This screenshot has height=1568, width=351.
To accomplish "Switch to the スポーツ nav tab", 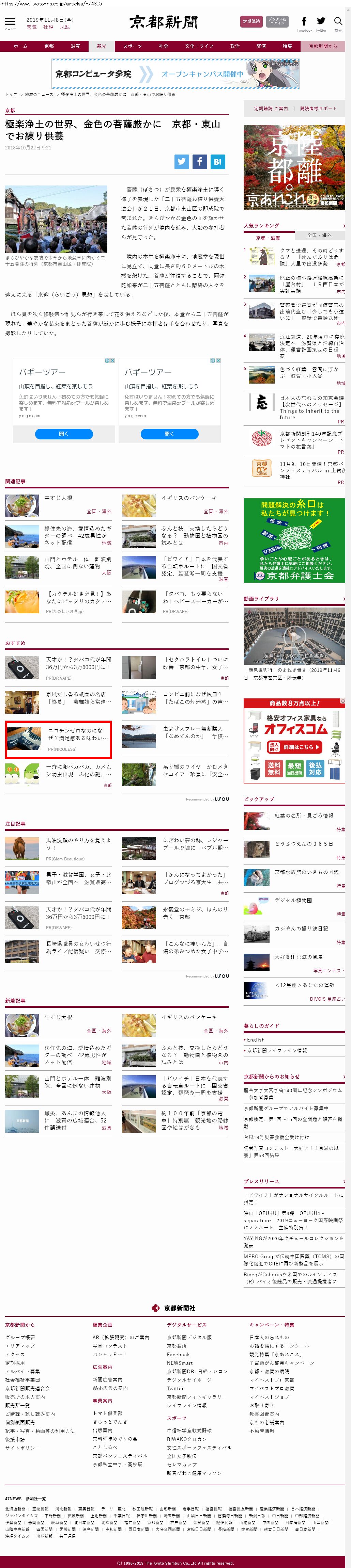I will [x=132, y=46].
